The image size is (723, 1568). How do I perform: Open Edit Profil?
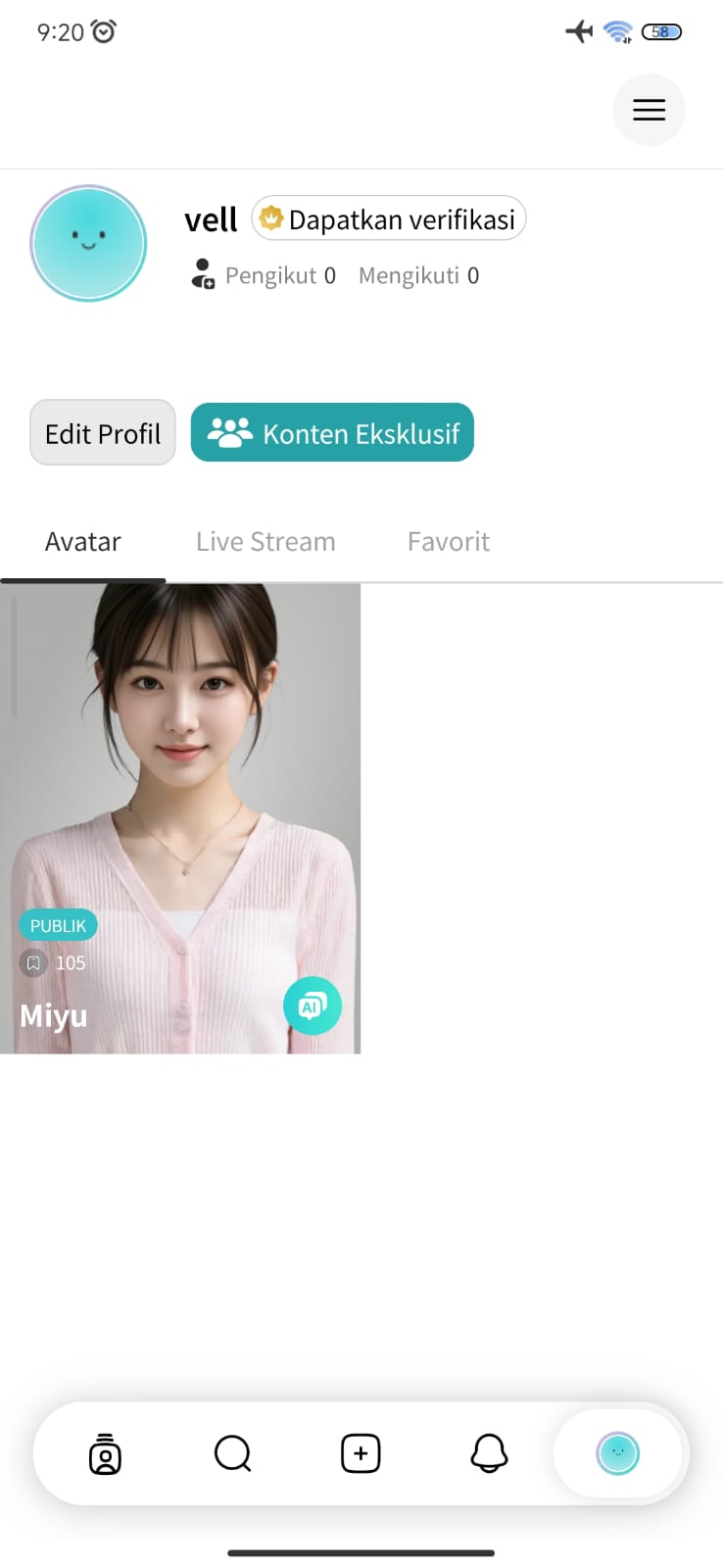pos(103,433)
